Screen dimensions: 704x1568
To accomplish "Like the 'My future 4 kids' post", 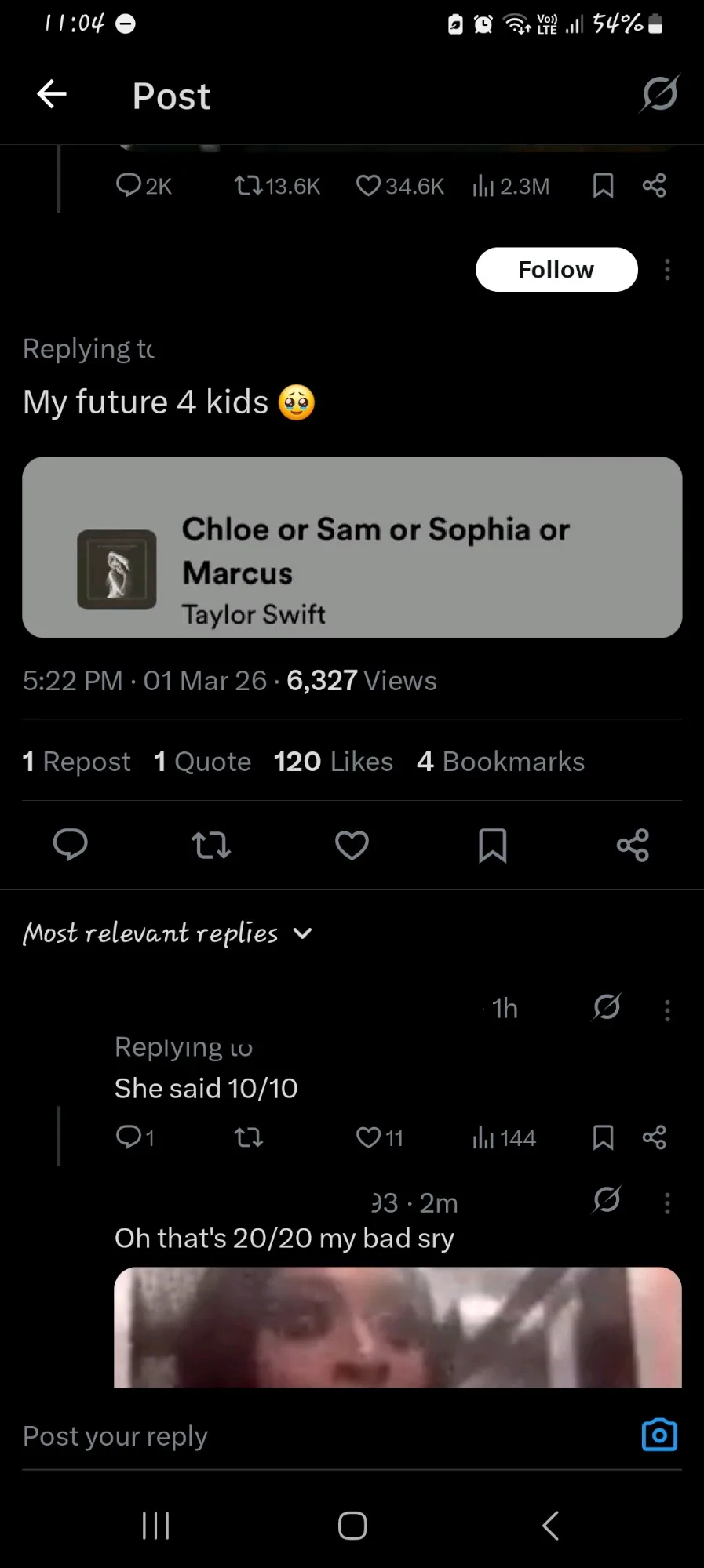I will point(352,845).
